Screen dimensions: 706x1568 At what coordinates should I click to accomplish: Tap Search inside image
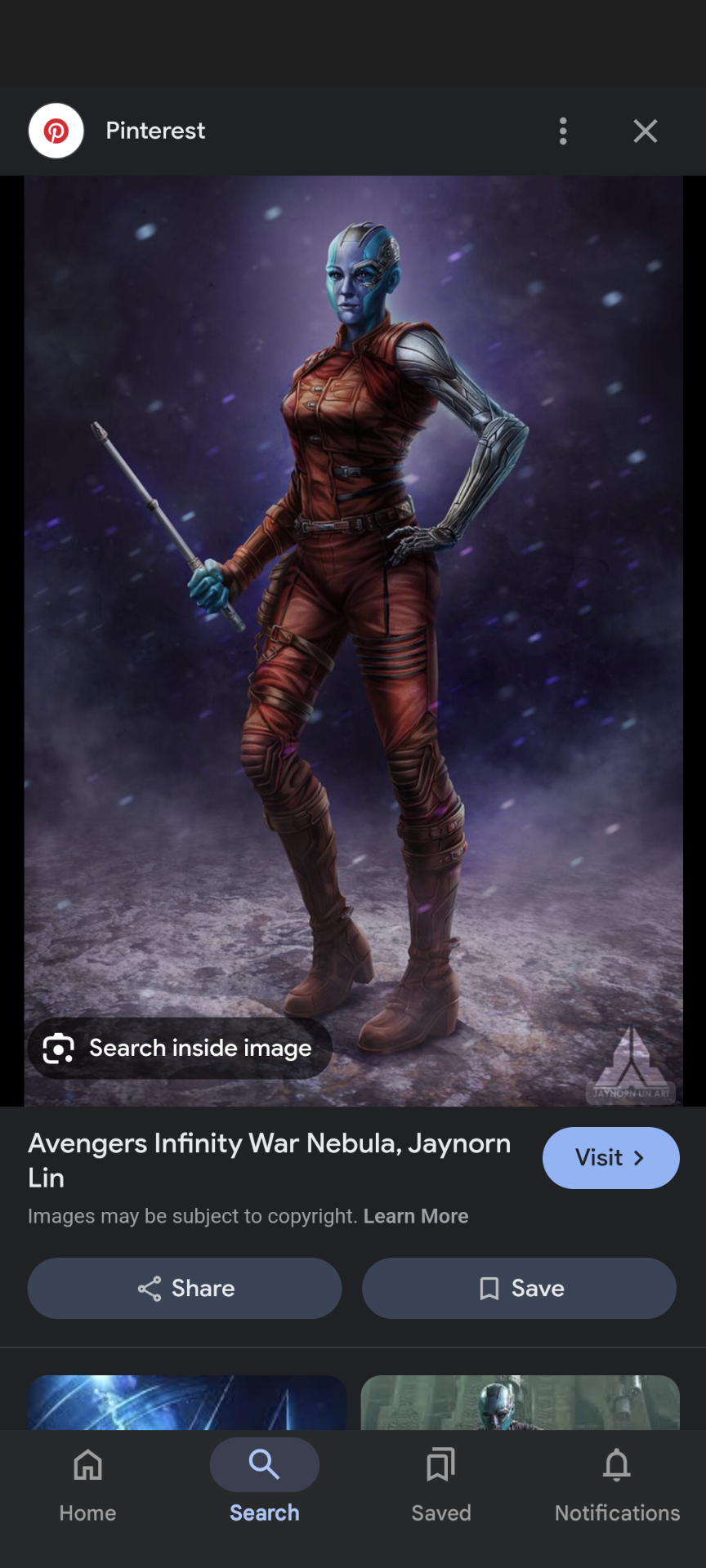pos(180,1048)
